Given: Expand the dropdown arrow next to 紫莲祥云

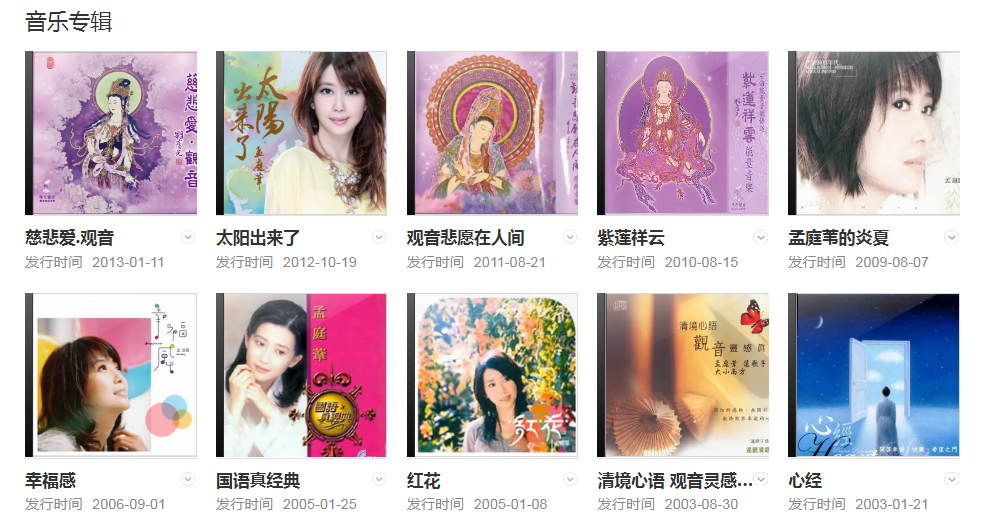Looking at the screenshot, I should click(761, 237).
